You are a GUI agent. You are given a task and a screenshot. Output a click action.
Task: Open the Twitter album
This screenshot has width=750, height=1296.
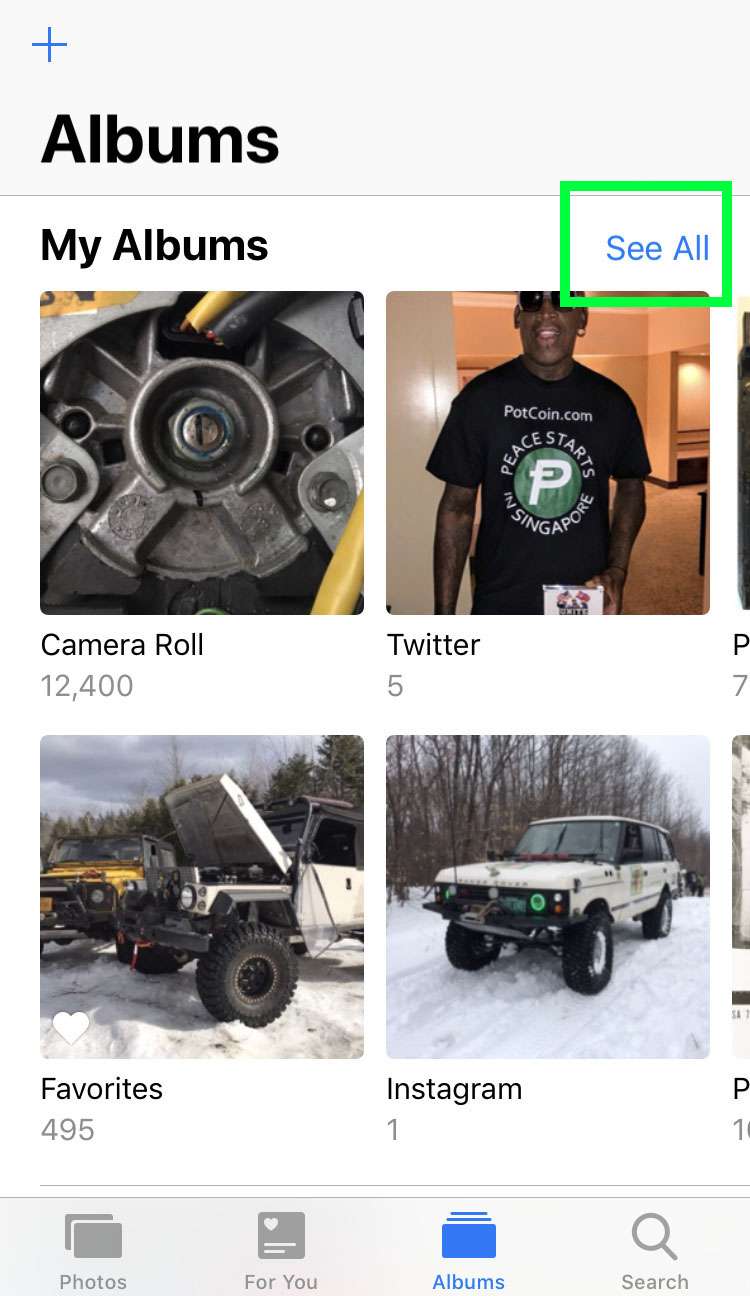pyautogui.click(x=547, y=453)
